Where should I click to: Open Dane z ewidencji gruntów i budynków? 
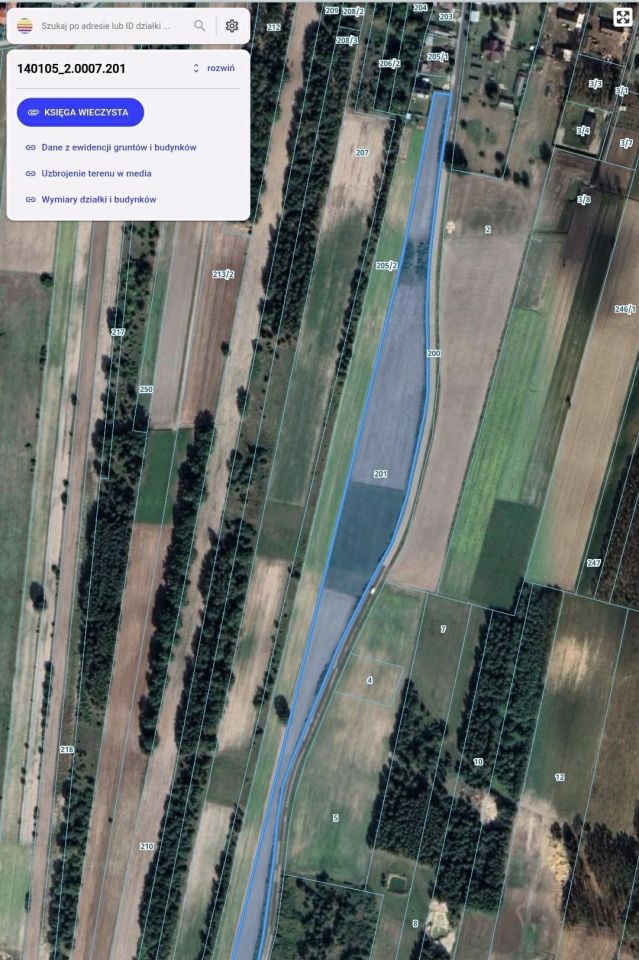(x=118, y=147)
